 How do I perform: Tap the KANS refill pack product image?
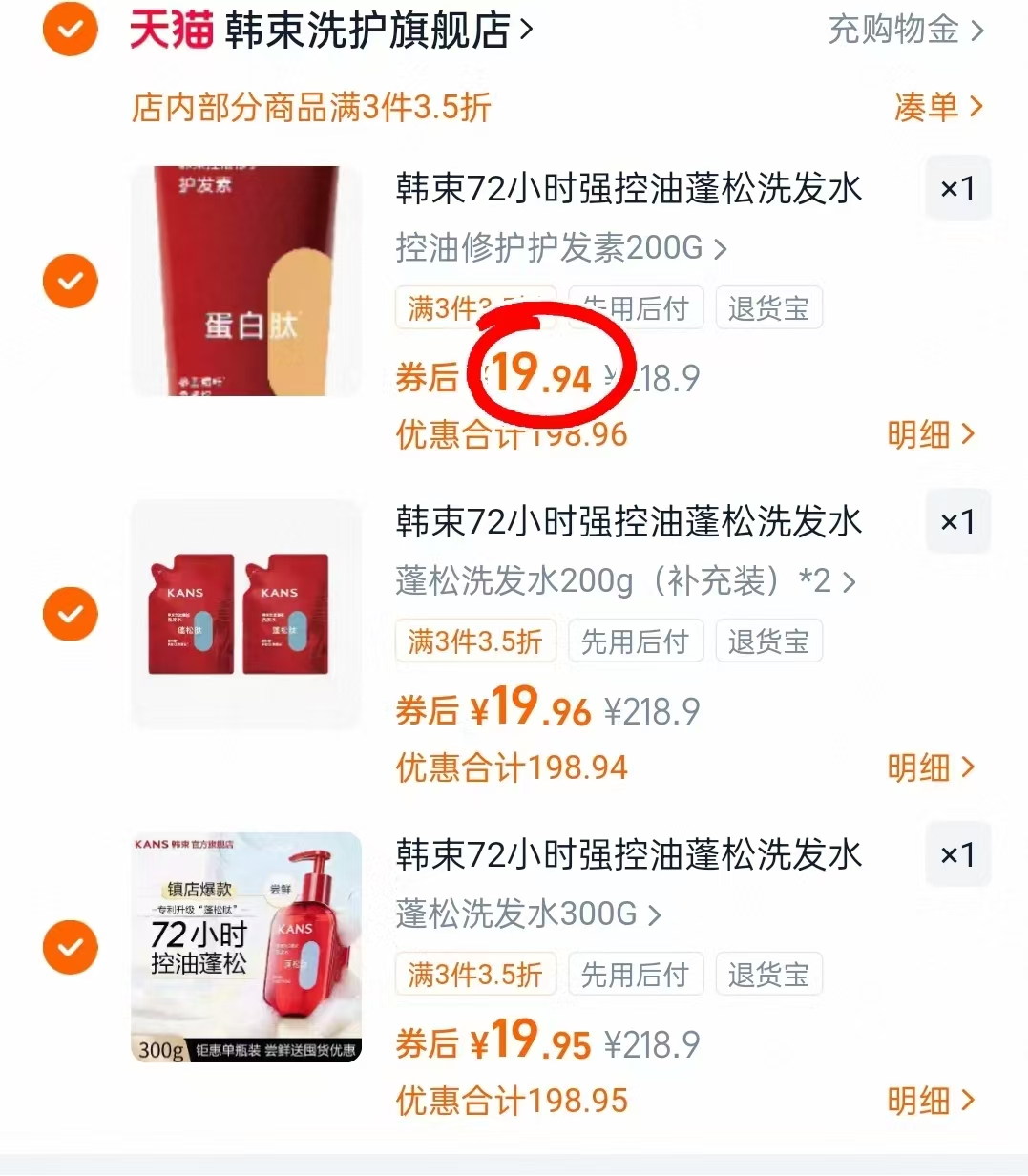[243, 614]
